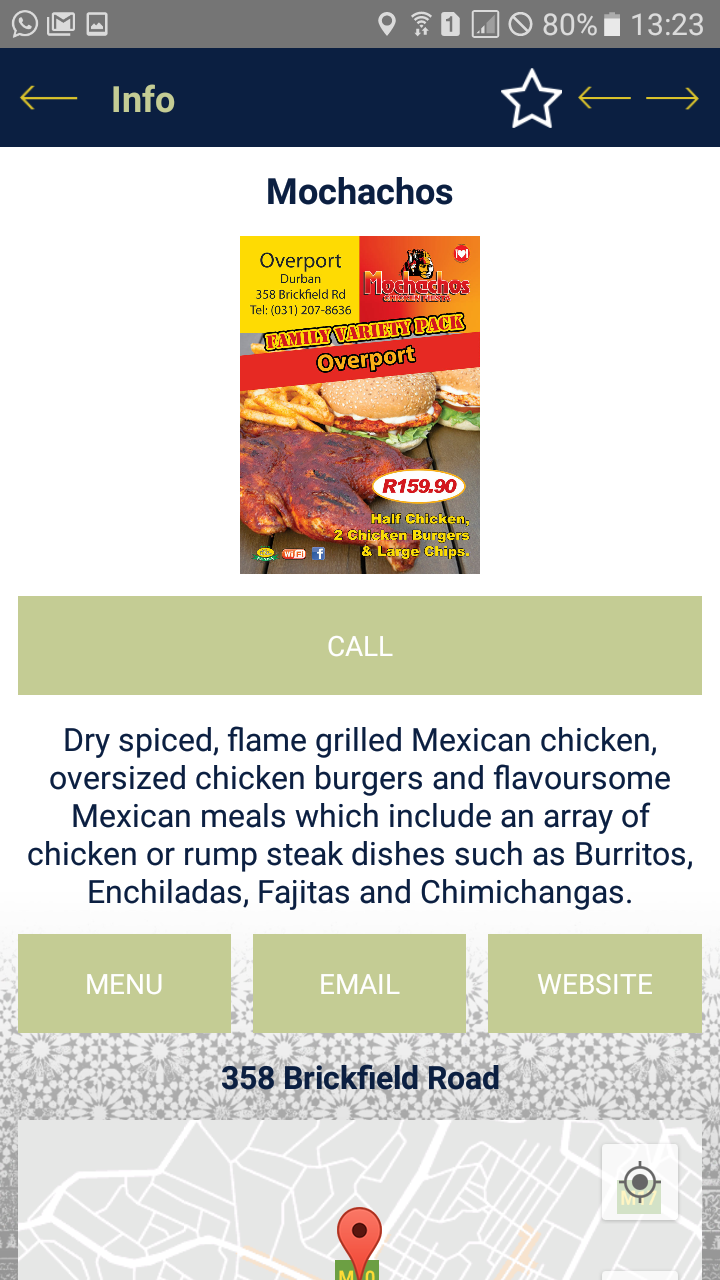The height and width of the screenshot is (1280, 720).
Task: Open the Mochachos Family Variety Pack image
Action: 360,405
